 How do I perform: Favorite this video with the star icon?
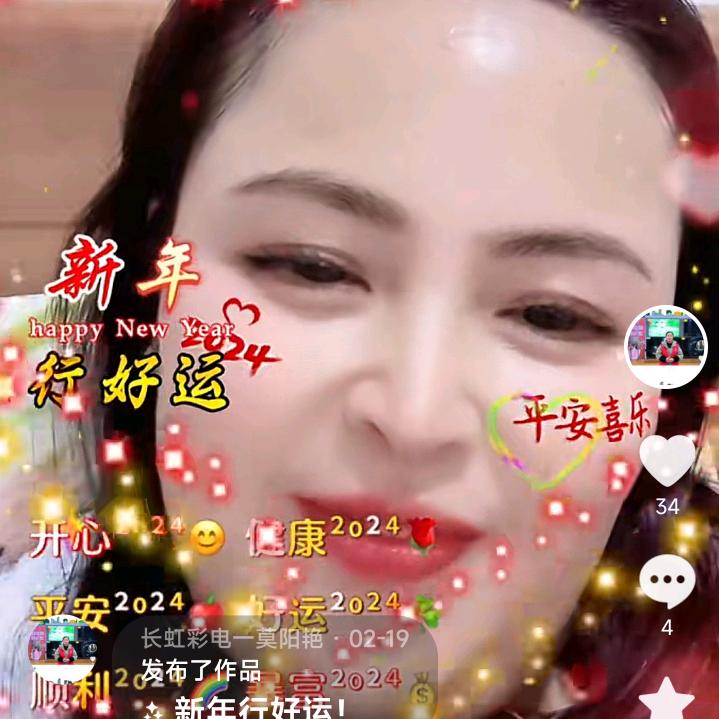pyautogui.click(x=666, y=699)
